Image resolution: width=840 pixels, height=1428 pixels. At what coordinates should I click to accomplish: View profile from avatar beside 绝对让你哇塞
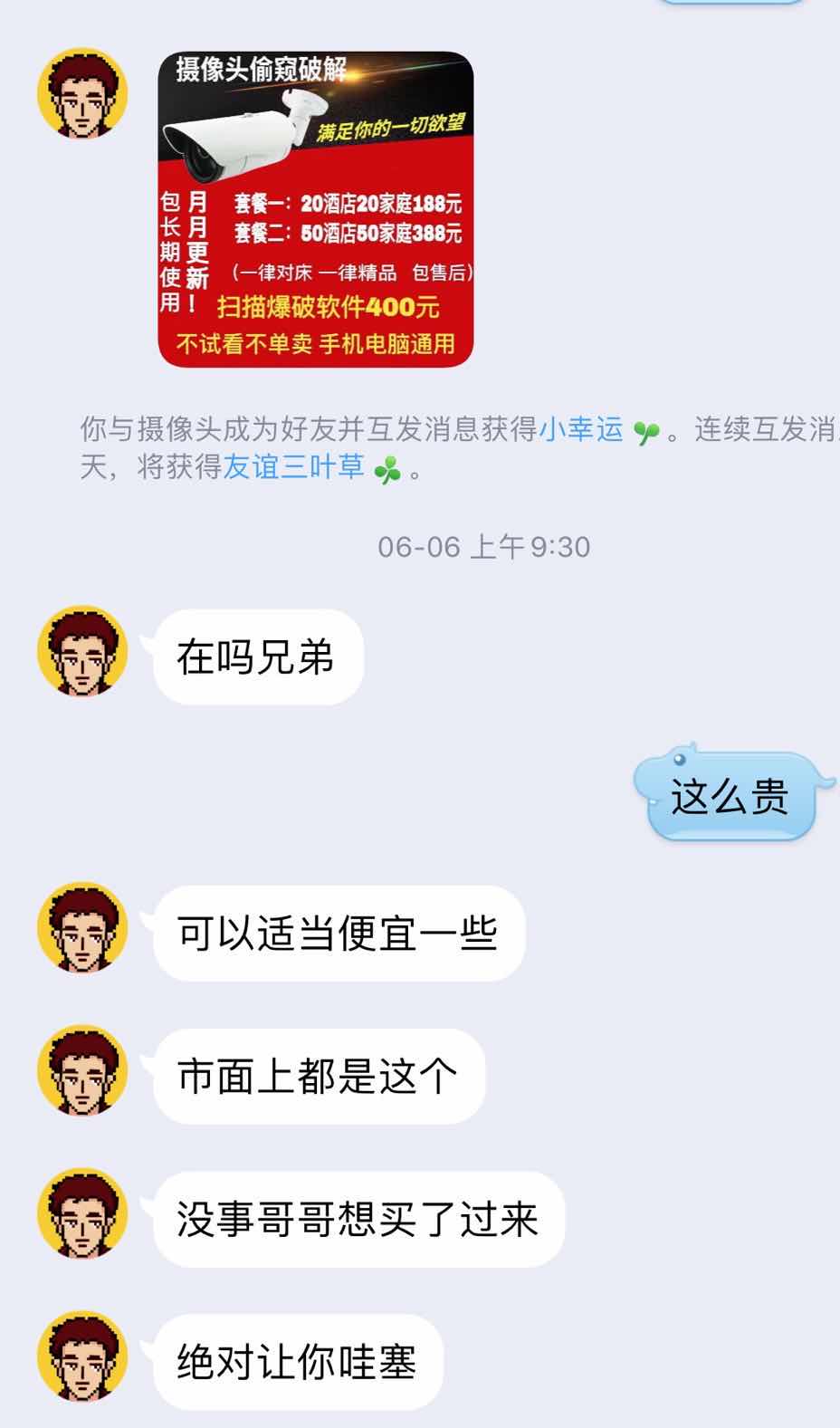coord(82,1356)
